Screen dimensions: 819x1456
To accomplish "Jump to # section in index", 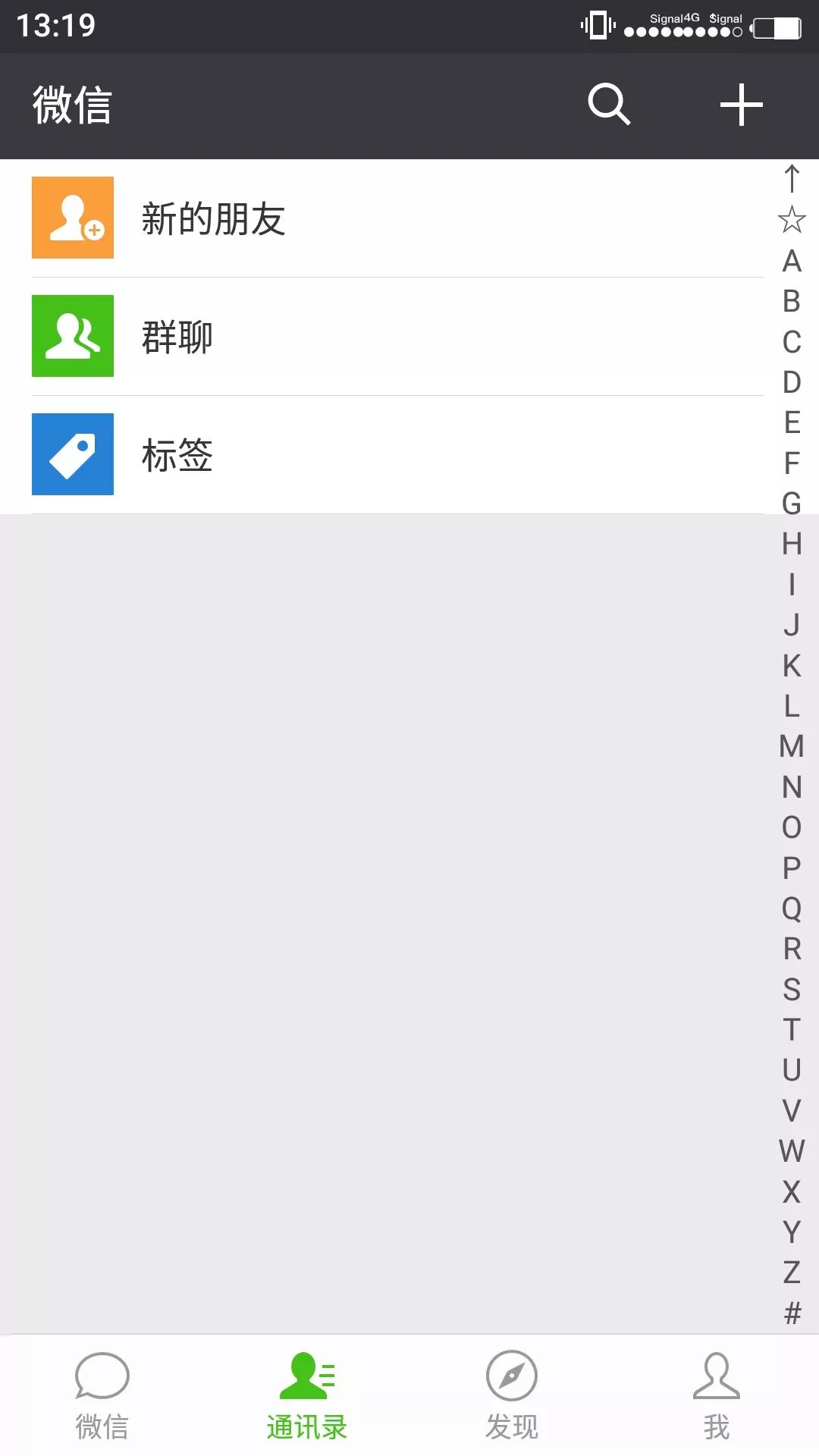I will (792, 1313).
